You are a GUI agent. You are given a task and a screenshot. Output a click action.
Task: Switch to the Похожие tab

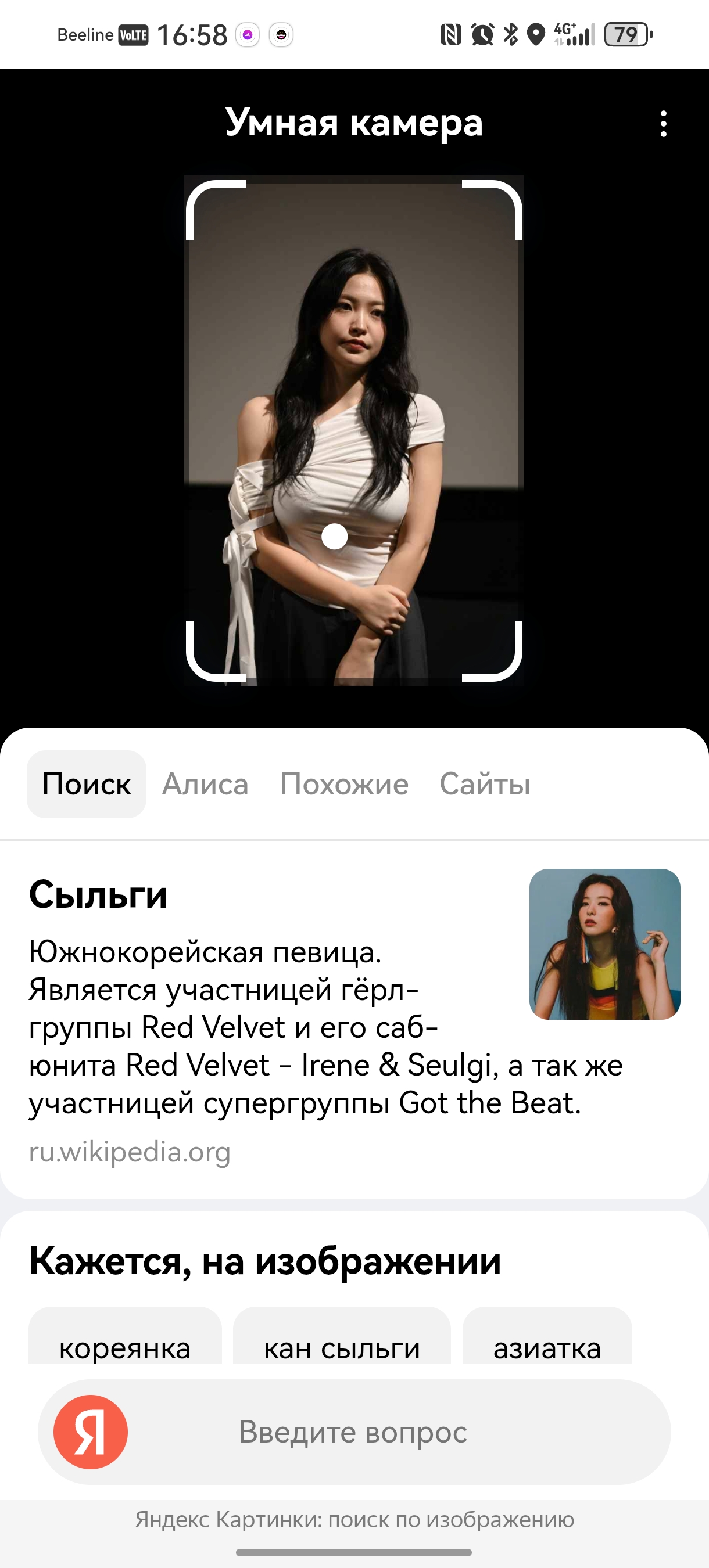344,784
